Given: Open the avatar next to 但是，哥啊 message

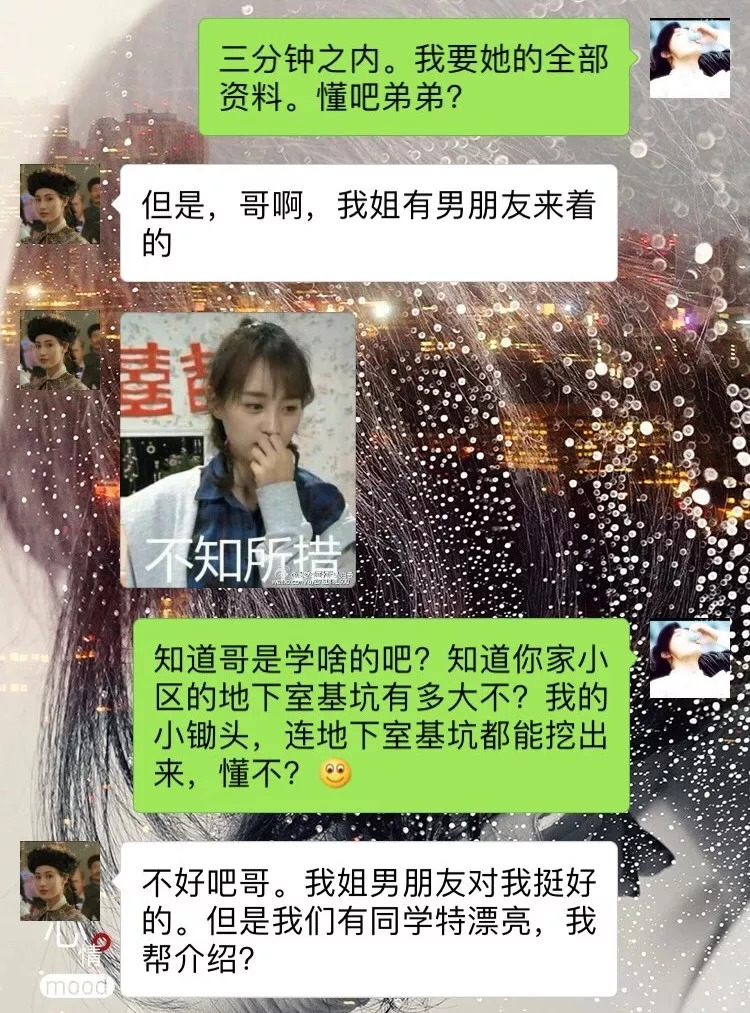Looking at the screenshot, I should point(60,205).
